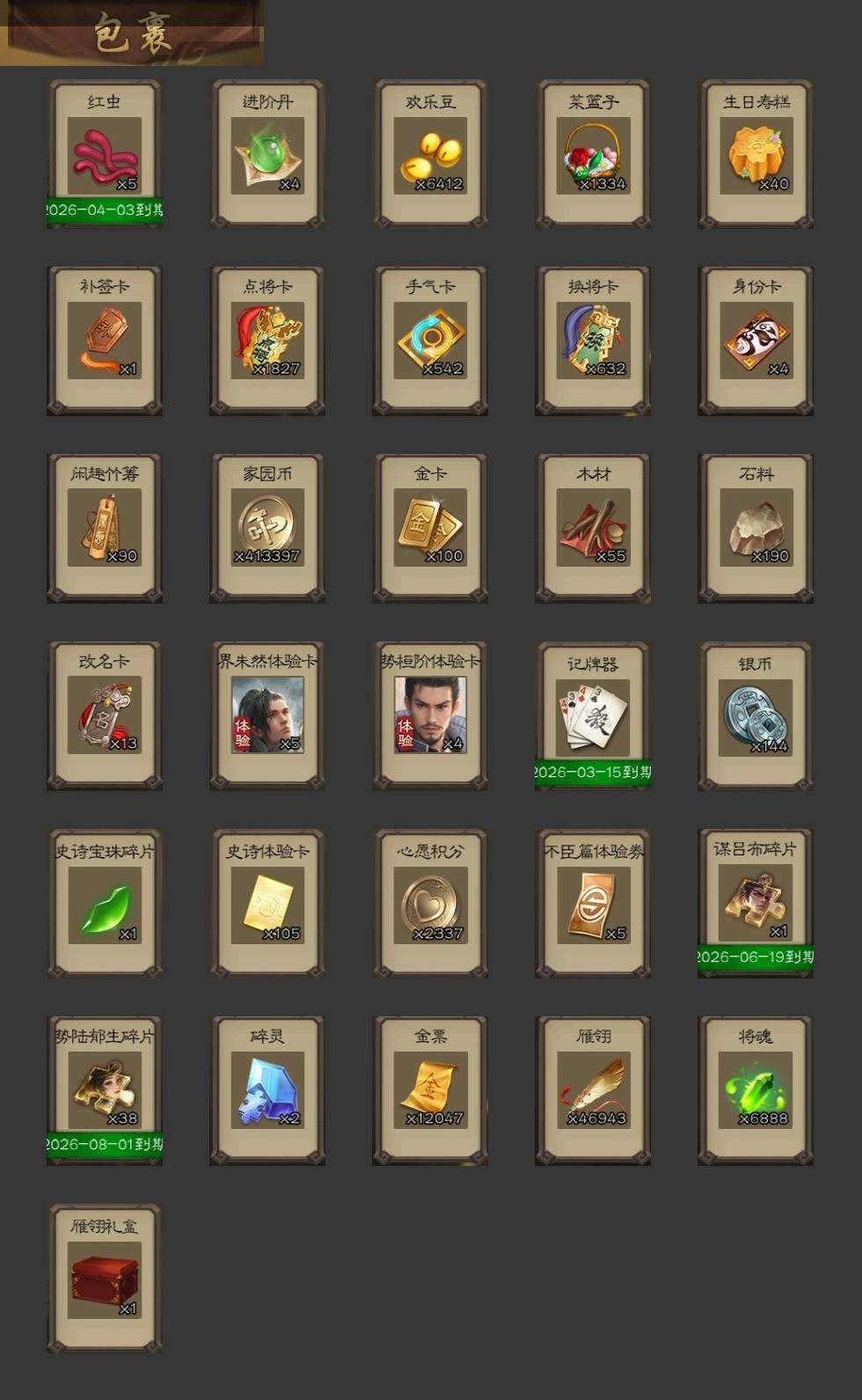The width and height of the screenshot is (862, 1400).
Task: Open the 史诗体验卡 item
Action: pyautogui.click(x=267, y=903)
